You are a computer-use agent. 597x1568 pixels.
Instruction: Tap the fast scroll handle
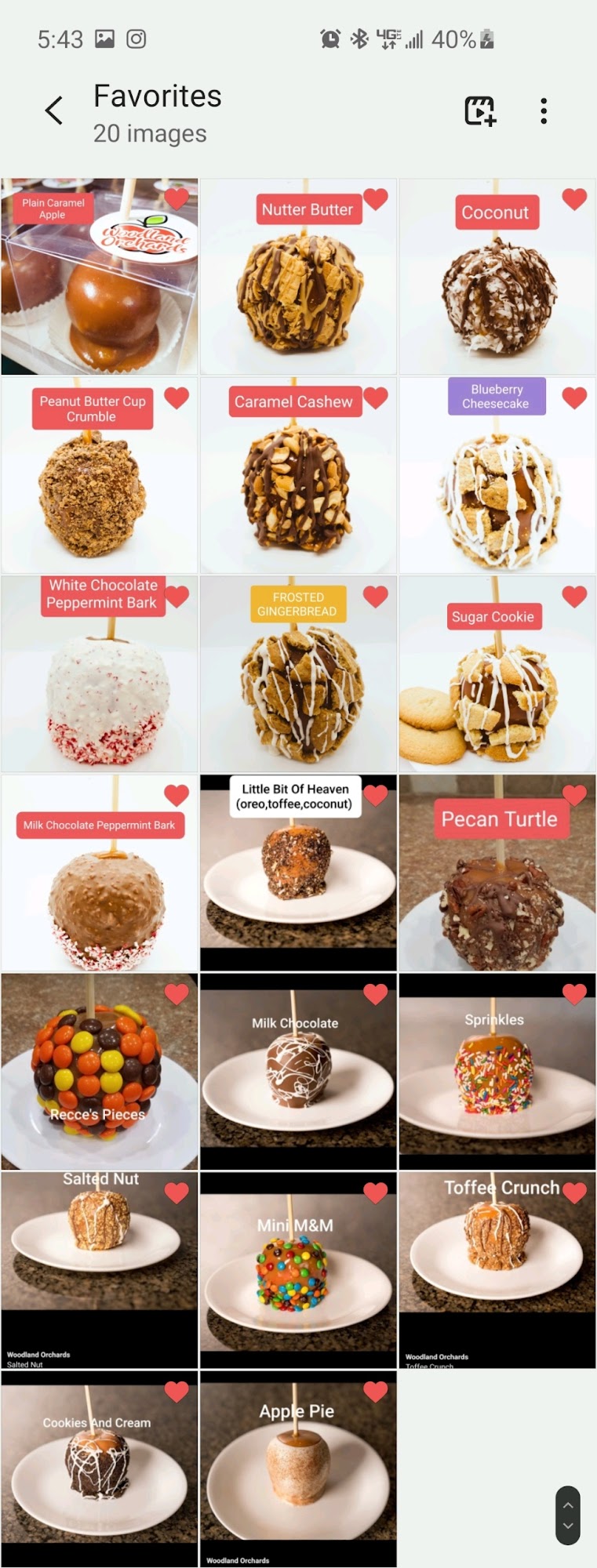click(x=568, y=1515)
